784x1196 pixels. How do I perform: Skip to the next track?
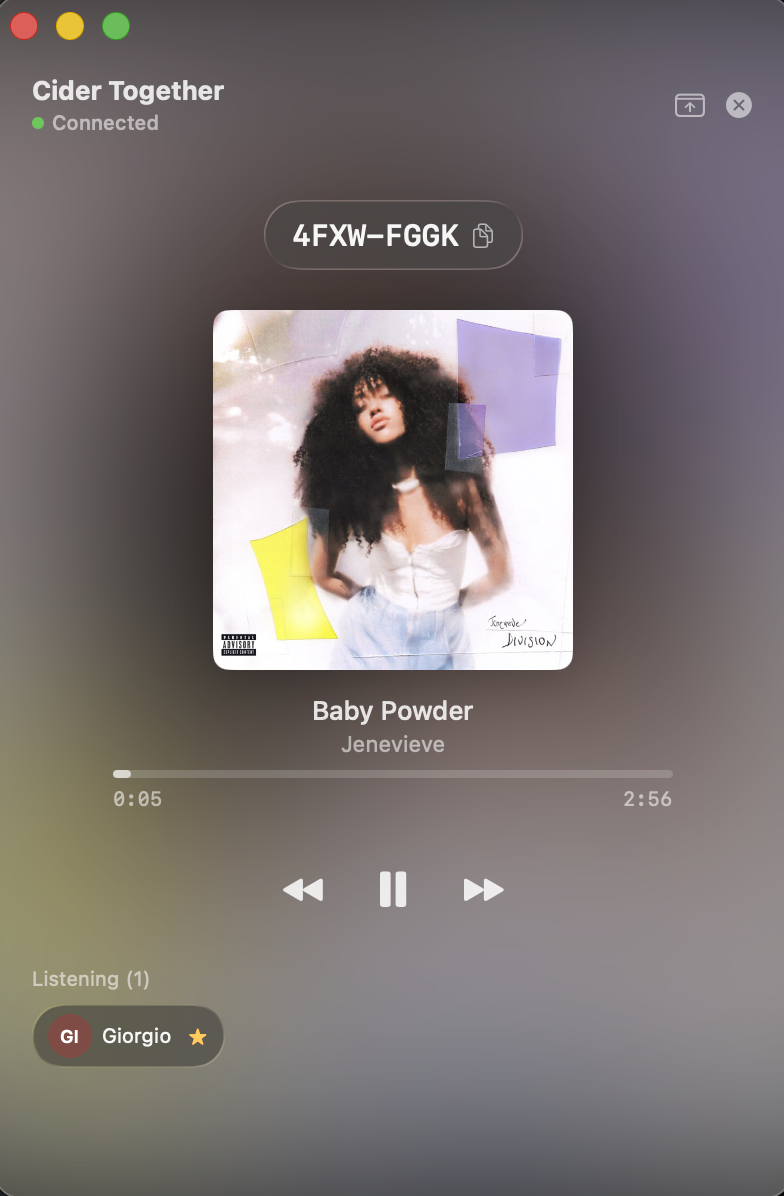click(483, 889)
